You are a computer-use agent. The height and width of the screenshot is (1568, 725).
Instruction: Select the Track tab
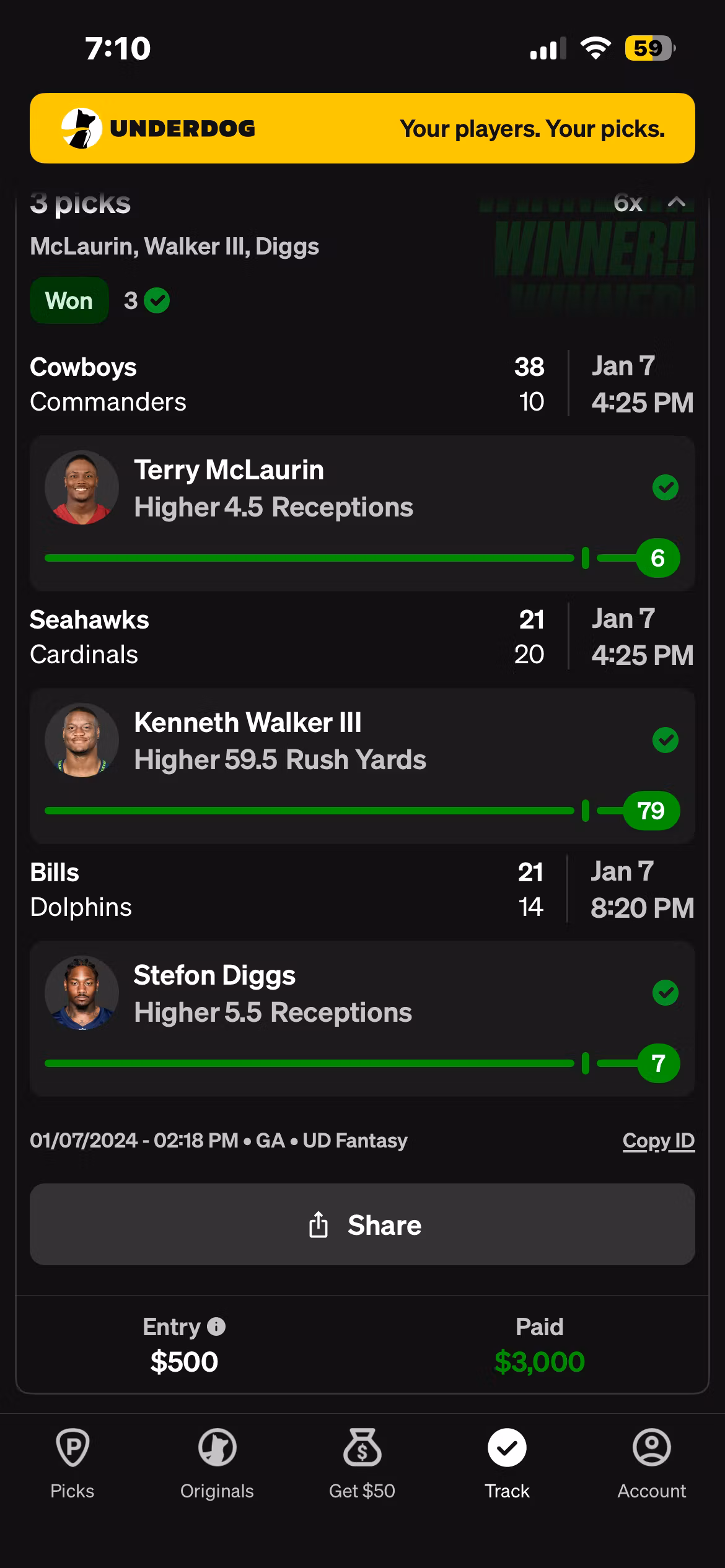(x=507, y=1464)
